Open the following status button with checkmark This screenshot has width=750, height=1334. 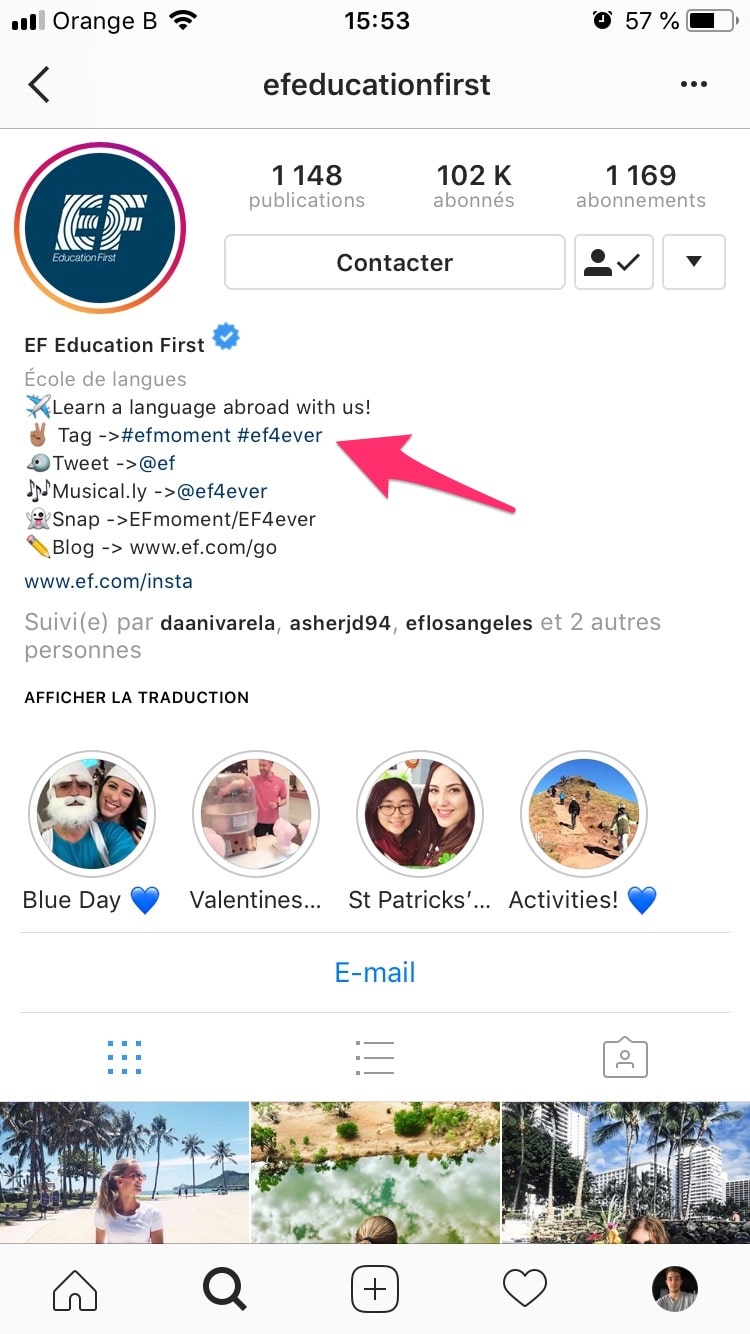(614, 262)
